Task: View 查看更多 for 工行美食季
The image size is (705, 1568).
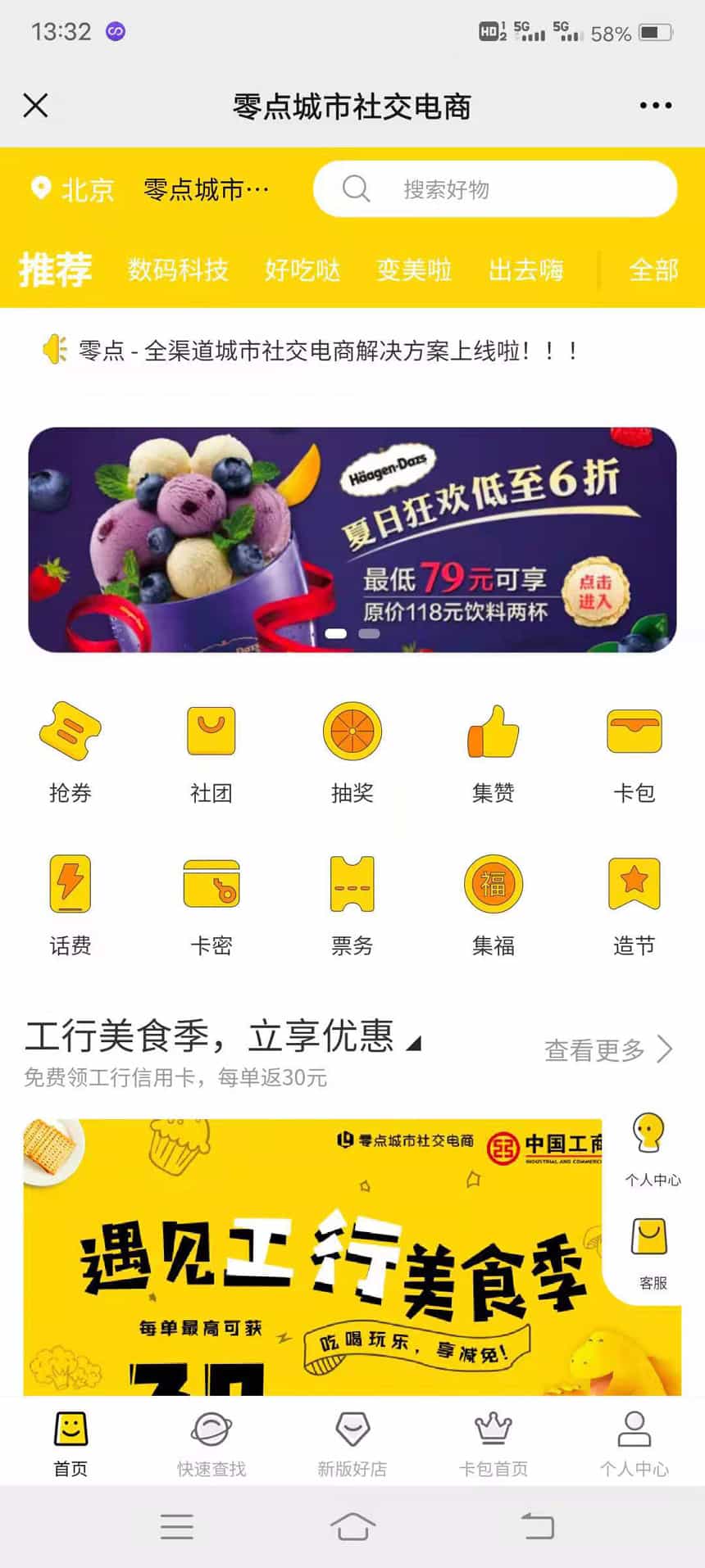Action: coord(607,1049)
